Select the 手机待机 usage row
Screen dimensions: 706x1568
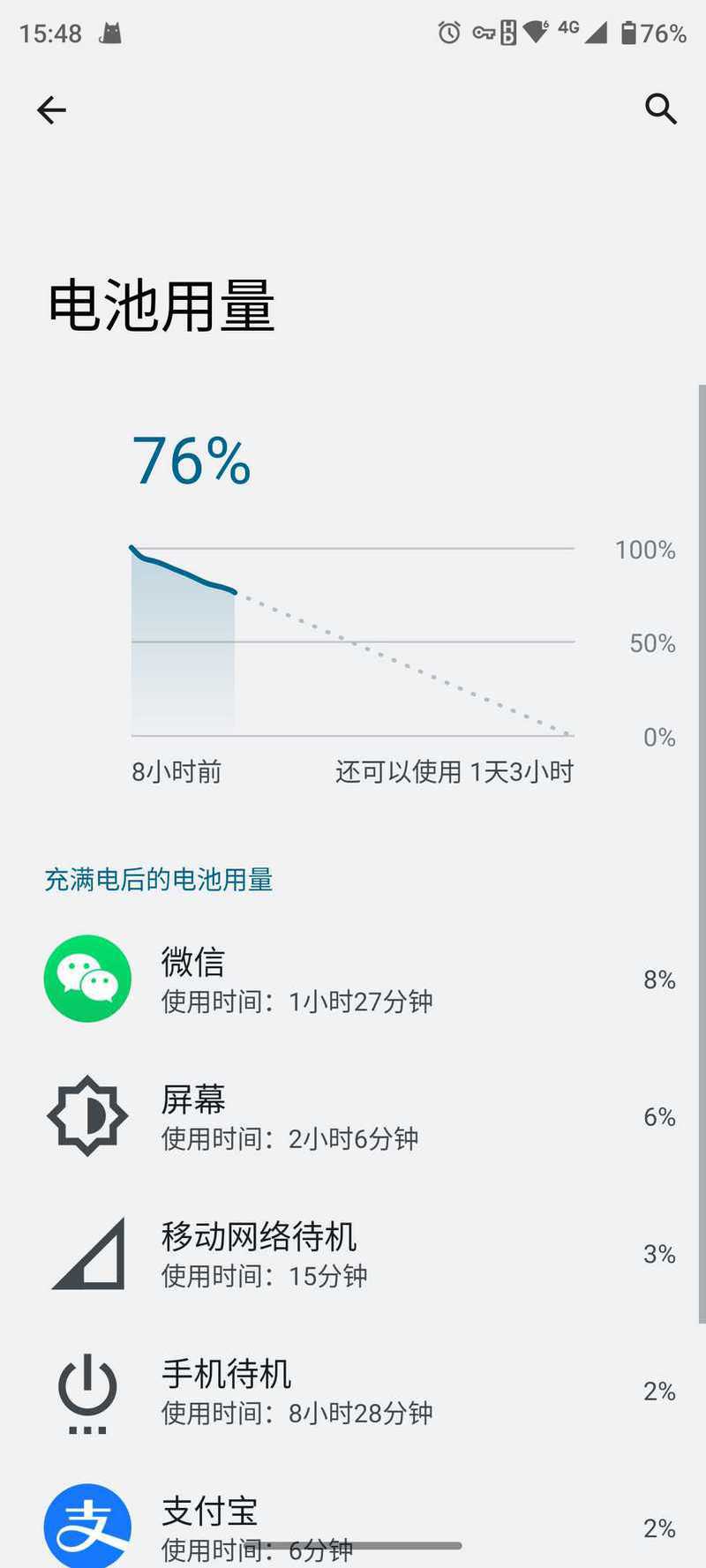(x=353, y=1392)
